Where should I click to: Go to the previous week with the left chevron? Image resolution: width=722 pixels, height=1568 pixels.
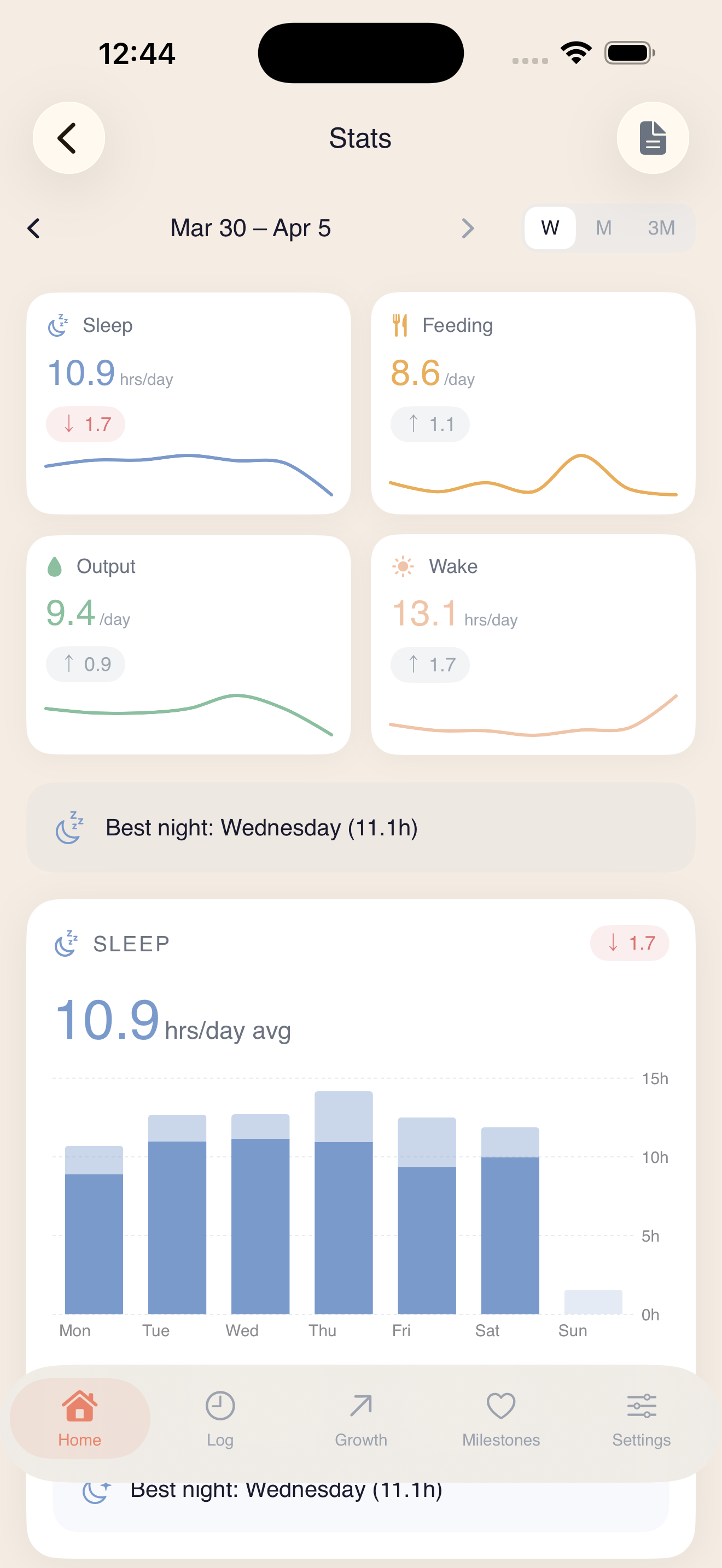(33, 227)
